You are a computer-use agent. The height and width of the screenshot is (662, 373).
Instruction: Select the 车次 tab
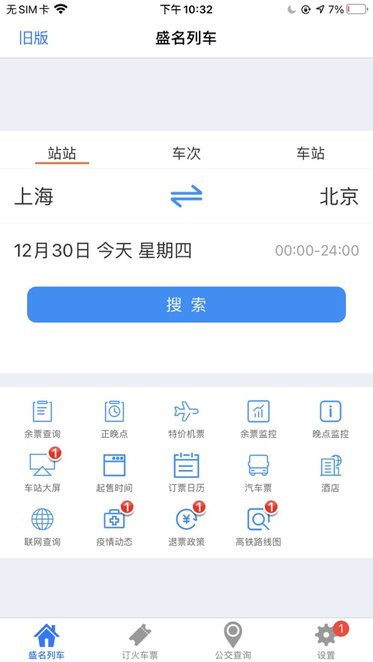186,154
